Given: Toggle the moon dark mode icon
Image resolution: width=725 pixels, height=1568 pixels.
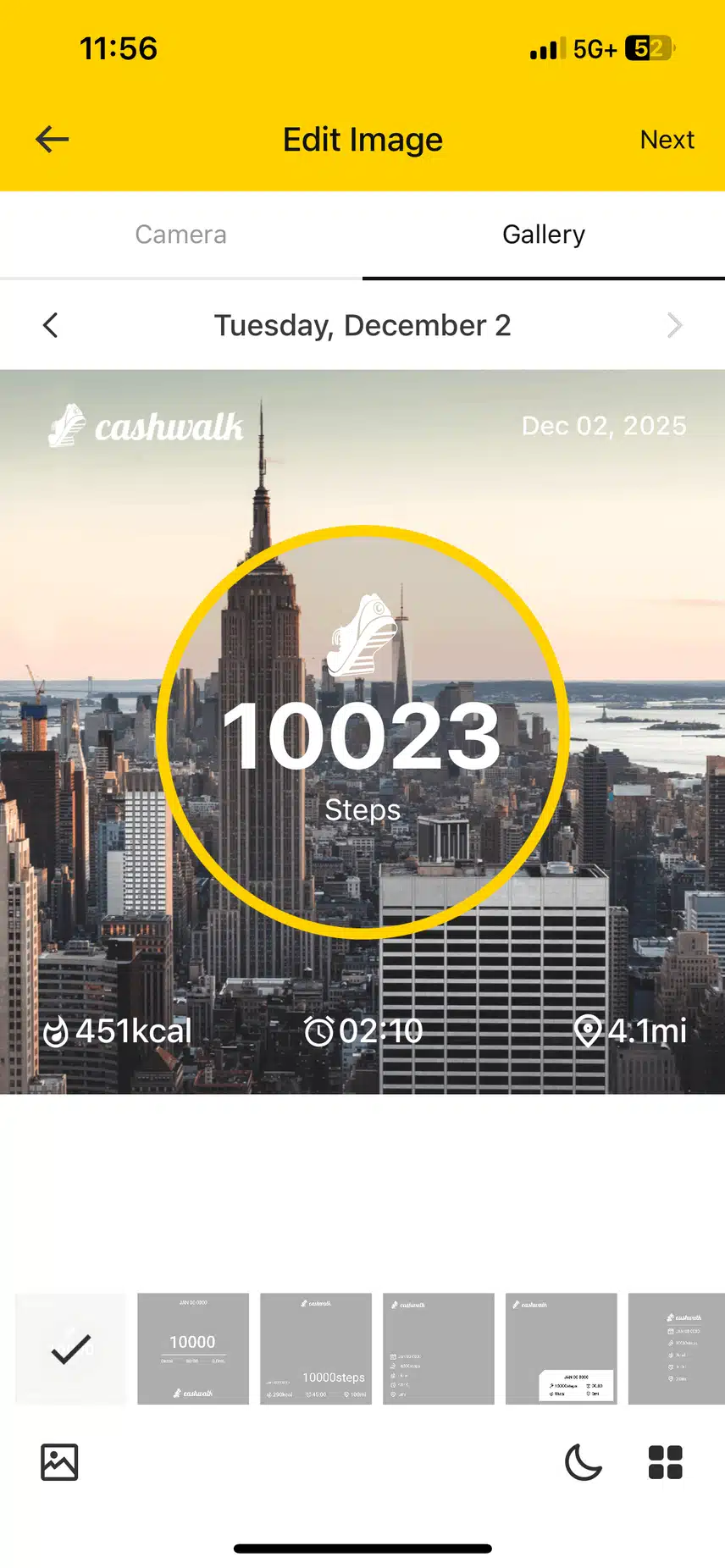Looking at the screenshot, I should (x=583, y=1462).
